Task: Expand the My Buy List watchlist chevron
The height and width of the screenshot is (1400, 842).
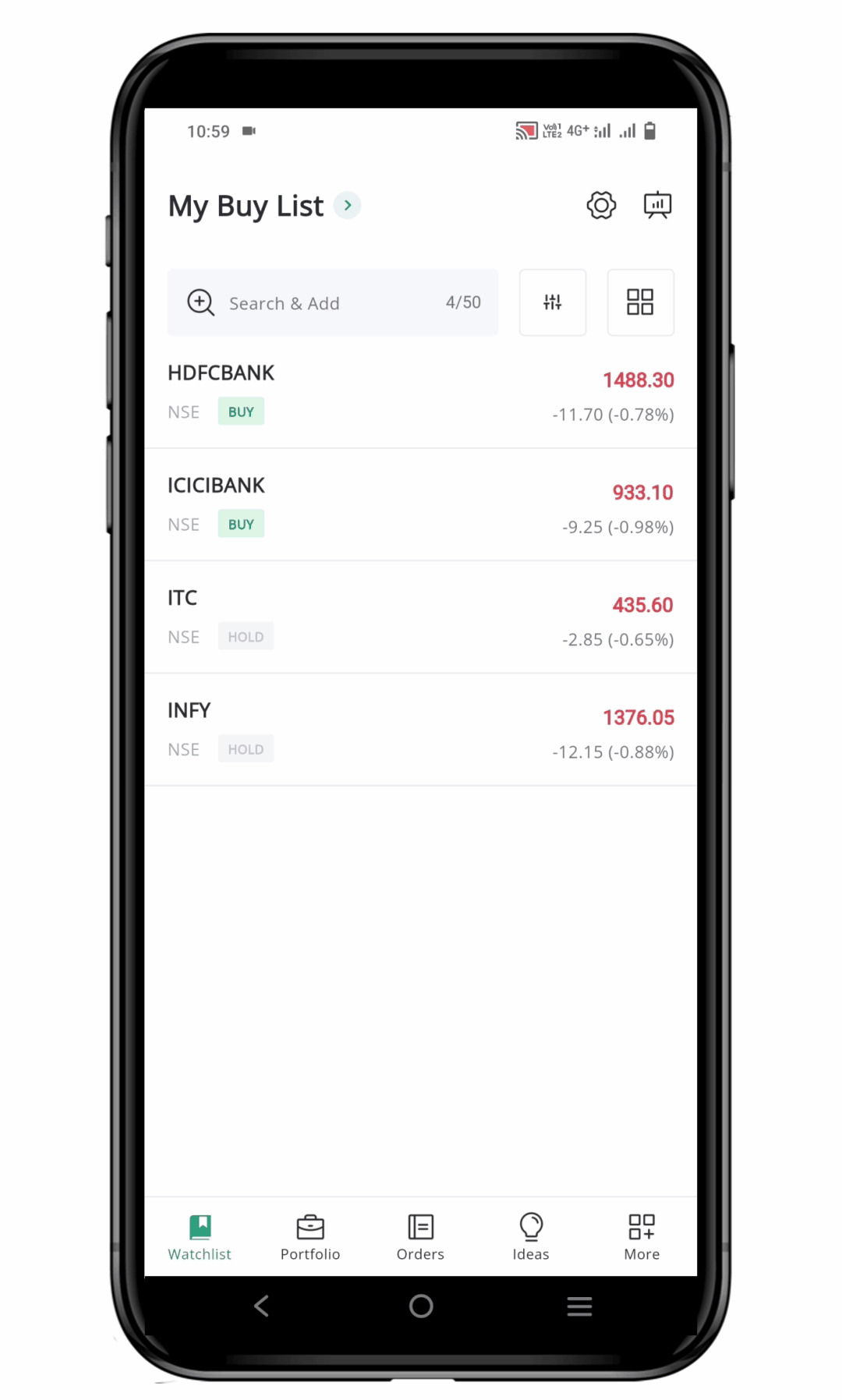Action: click(x=348, y=206)
